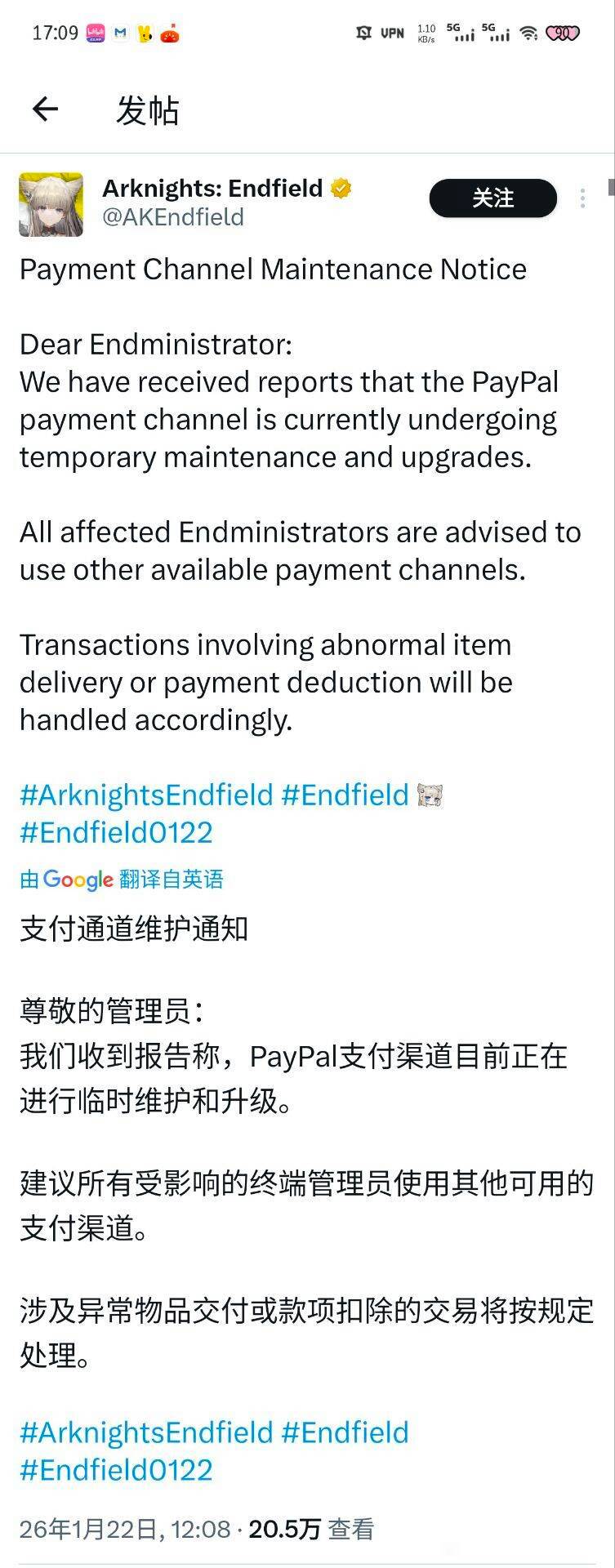The image size is (615, 1568).
Task: View the 20.5万 post views analytics
Action: (x=310, y=1529)
